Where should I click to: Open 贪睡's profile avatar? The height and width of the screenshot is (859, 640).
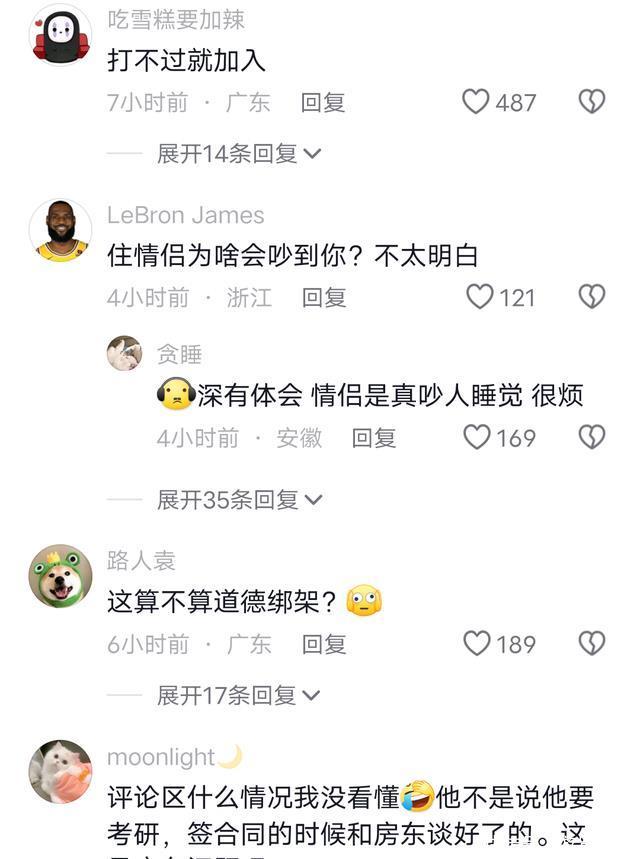tap(125, 353)
